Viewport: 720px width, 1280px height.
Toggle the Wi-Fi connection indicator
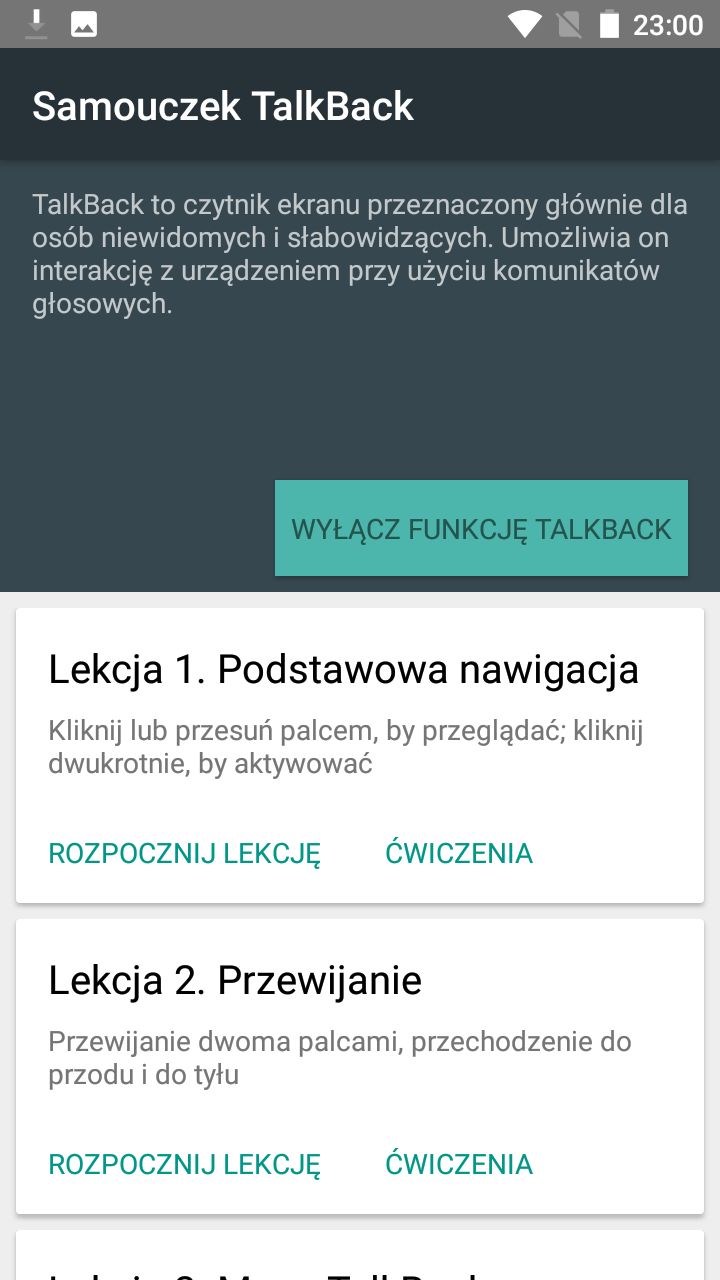point(525,24)
